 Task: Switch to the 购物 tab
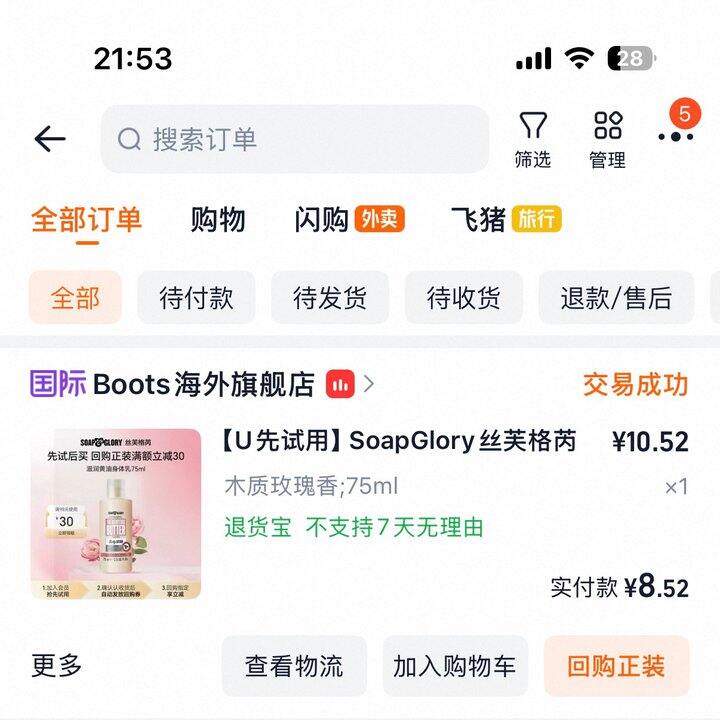(218, 220)
